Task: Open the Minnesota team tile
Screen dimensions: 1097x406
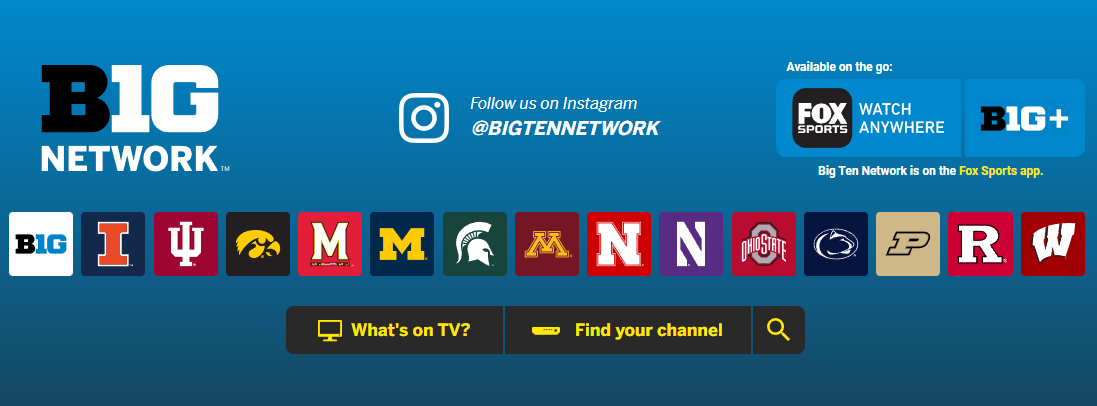Action: pyautogui.click(x=547, y=244)
